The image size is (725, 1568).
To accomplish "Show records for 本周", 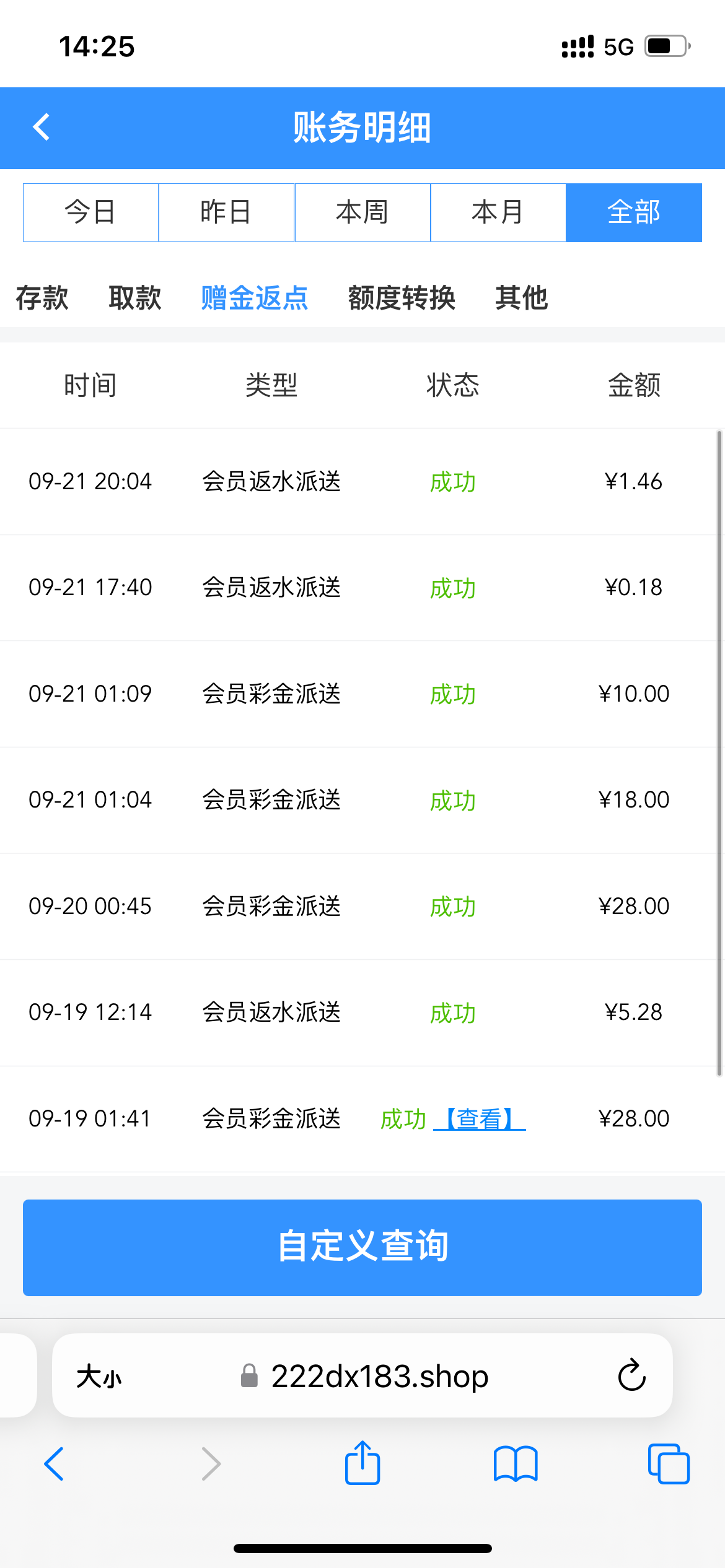I will pos(362,212).
